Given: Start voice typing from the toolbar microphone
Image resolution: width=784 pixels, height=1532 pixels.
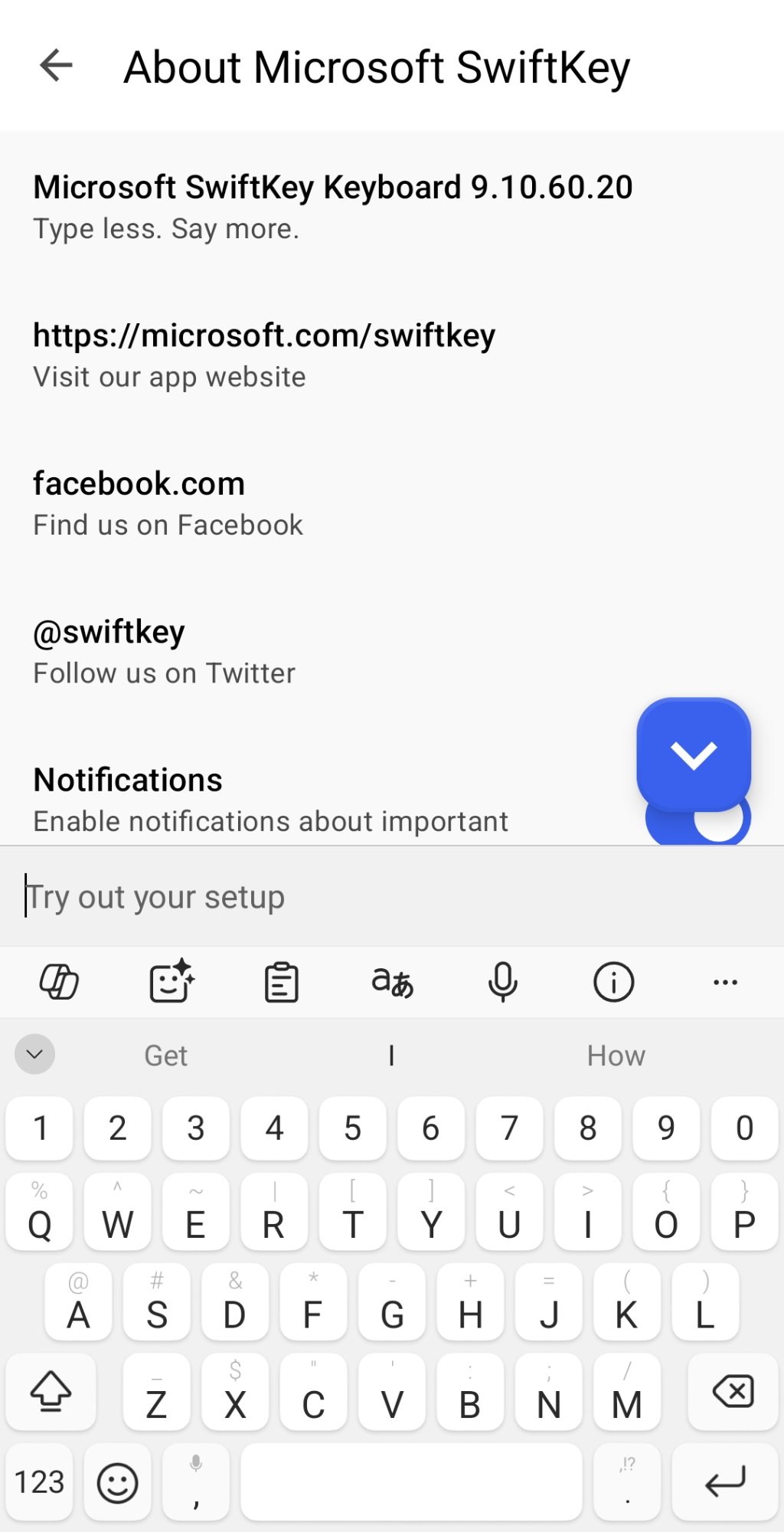Looking at the screenshot, I should [x=503, y=982].
